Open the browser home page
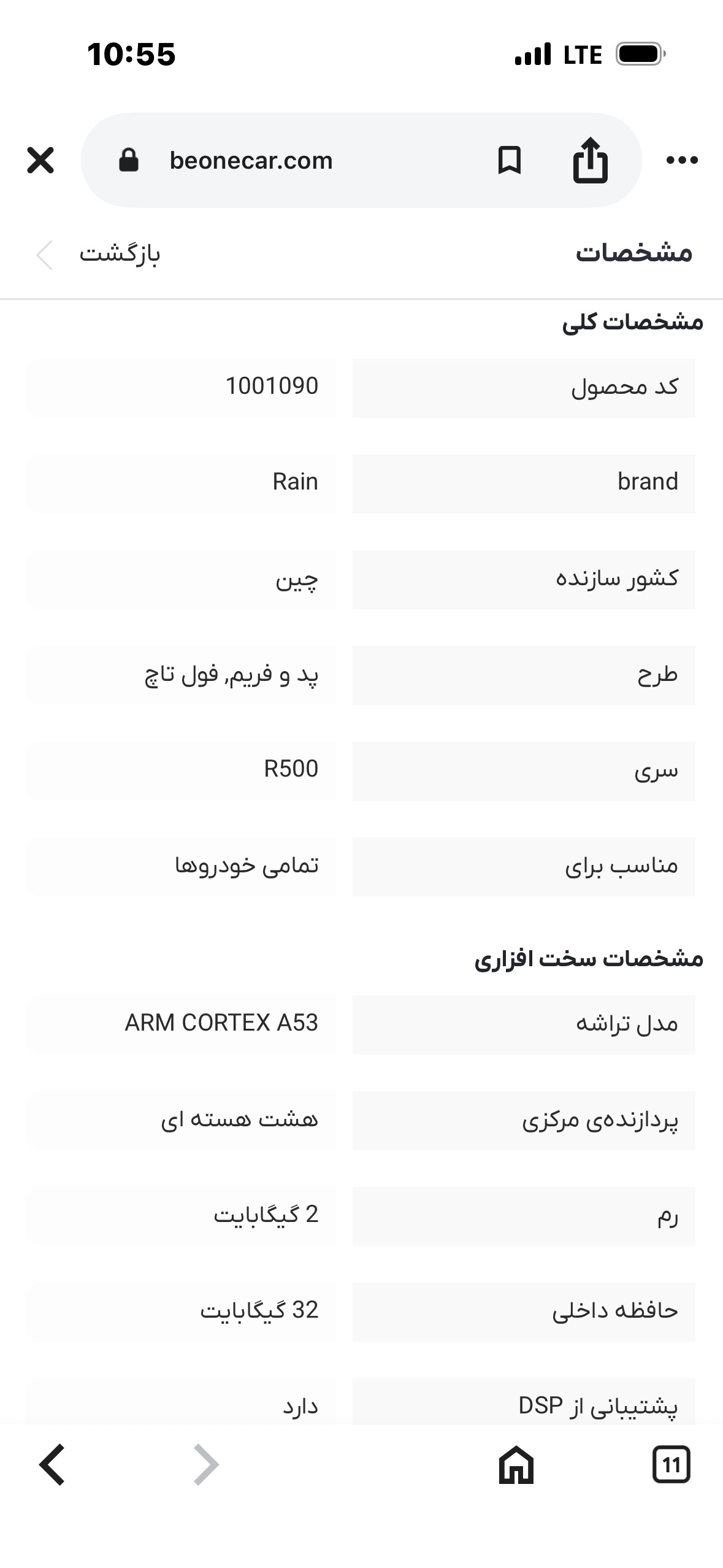 [x=516, y=1464]
